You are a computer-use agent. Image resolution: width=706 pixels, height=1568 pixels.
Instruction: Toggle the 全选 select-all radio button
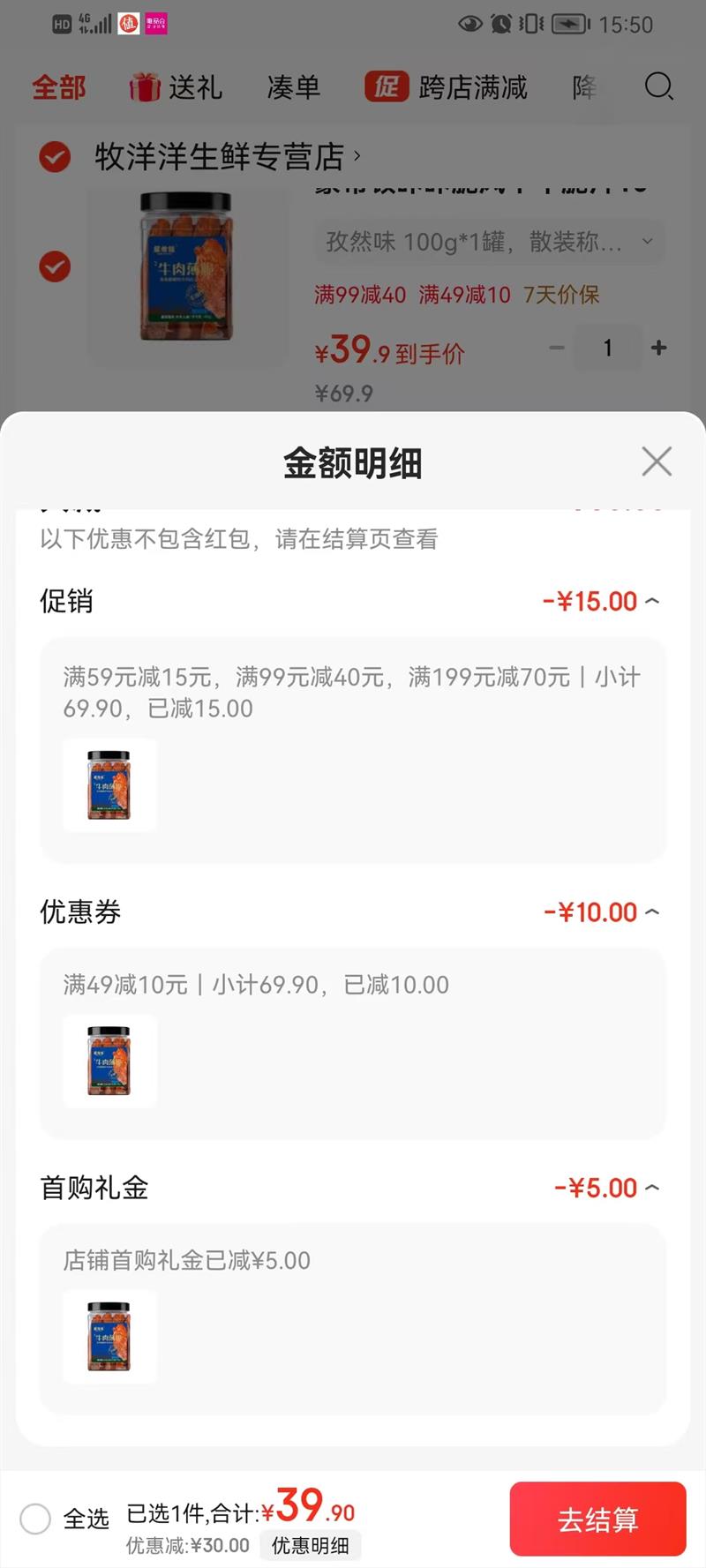pyautogui.click(x=35, y=1519)
